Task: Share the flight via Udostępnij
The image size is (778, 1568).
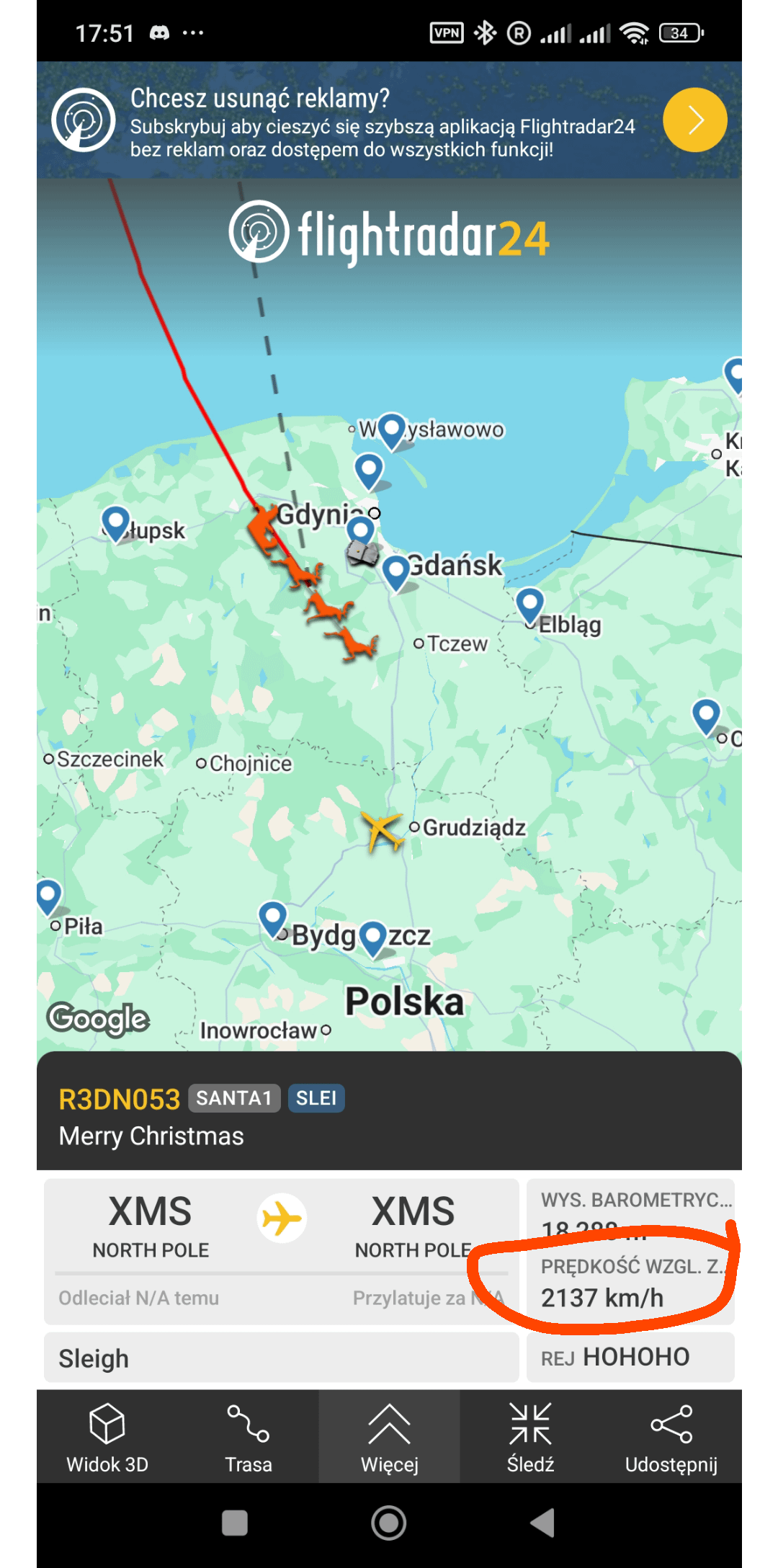Action: coord(671,1437)
